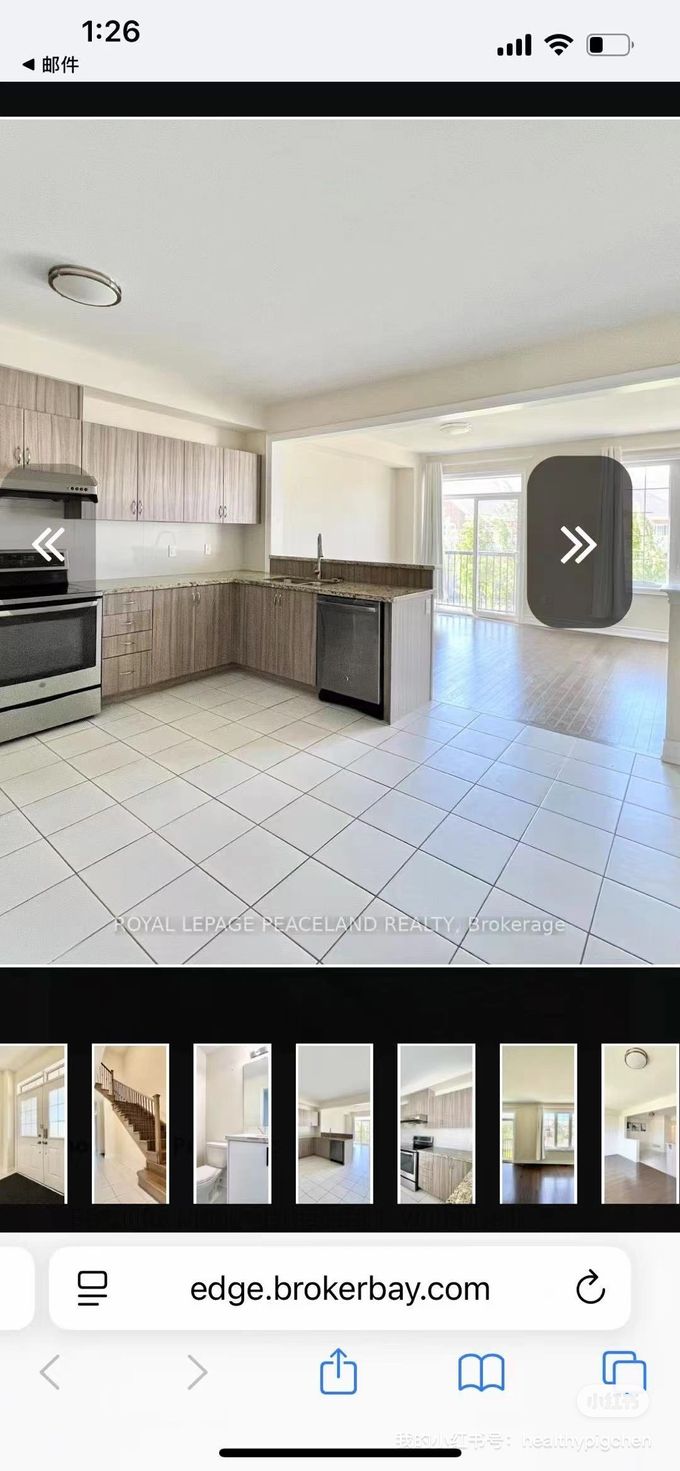
Task: Go to the next listing photo
Action: click(x=579, y=543)
